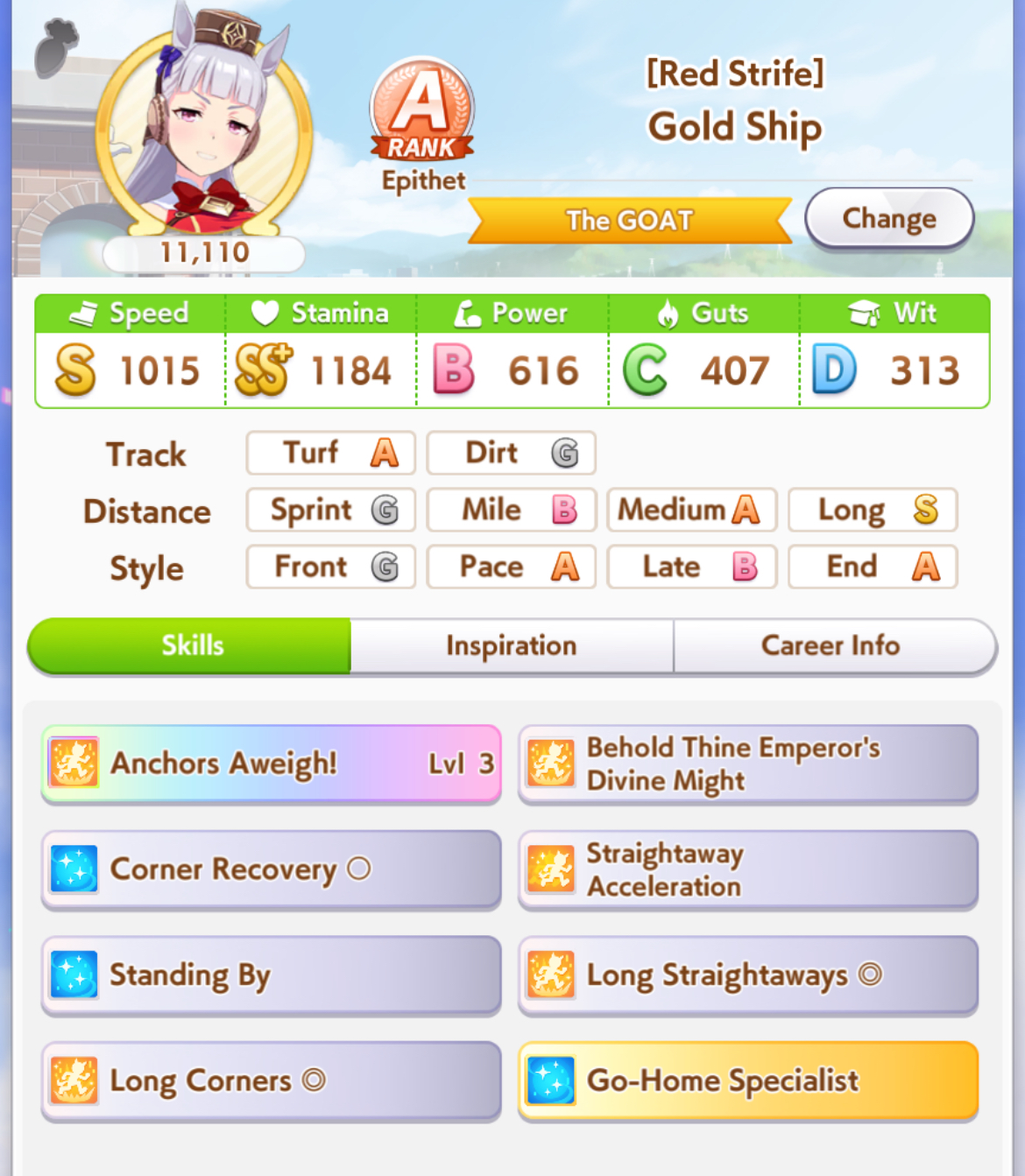
Task: Switch to the Inspiration tab
Action: [512, 646]
